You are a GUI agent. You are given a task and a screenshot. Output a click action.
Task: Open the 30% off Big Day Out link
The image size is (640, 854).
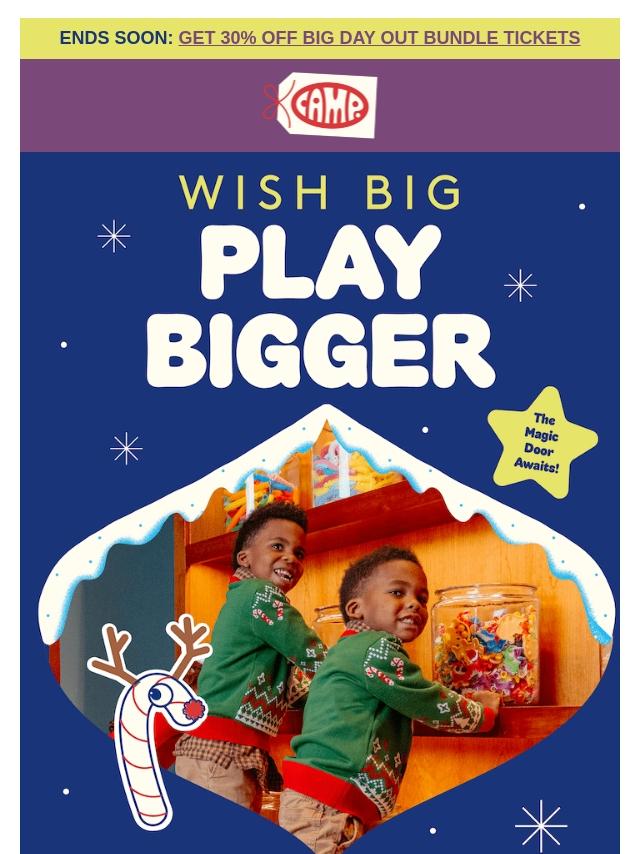378,38
